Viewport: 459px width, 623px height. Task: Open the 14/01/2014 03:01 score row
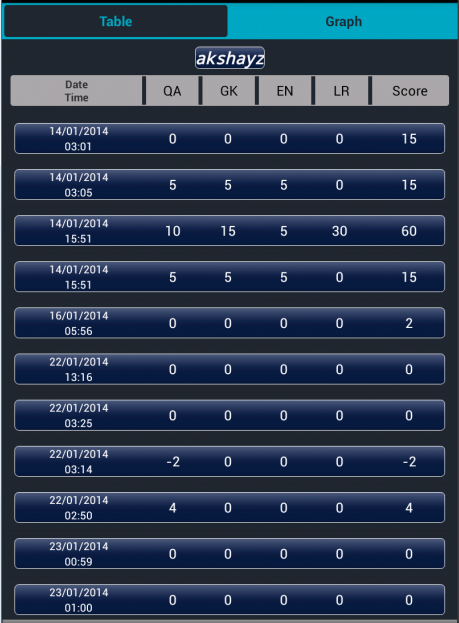pyautogui.click(x=229, y=139)
